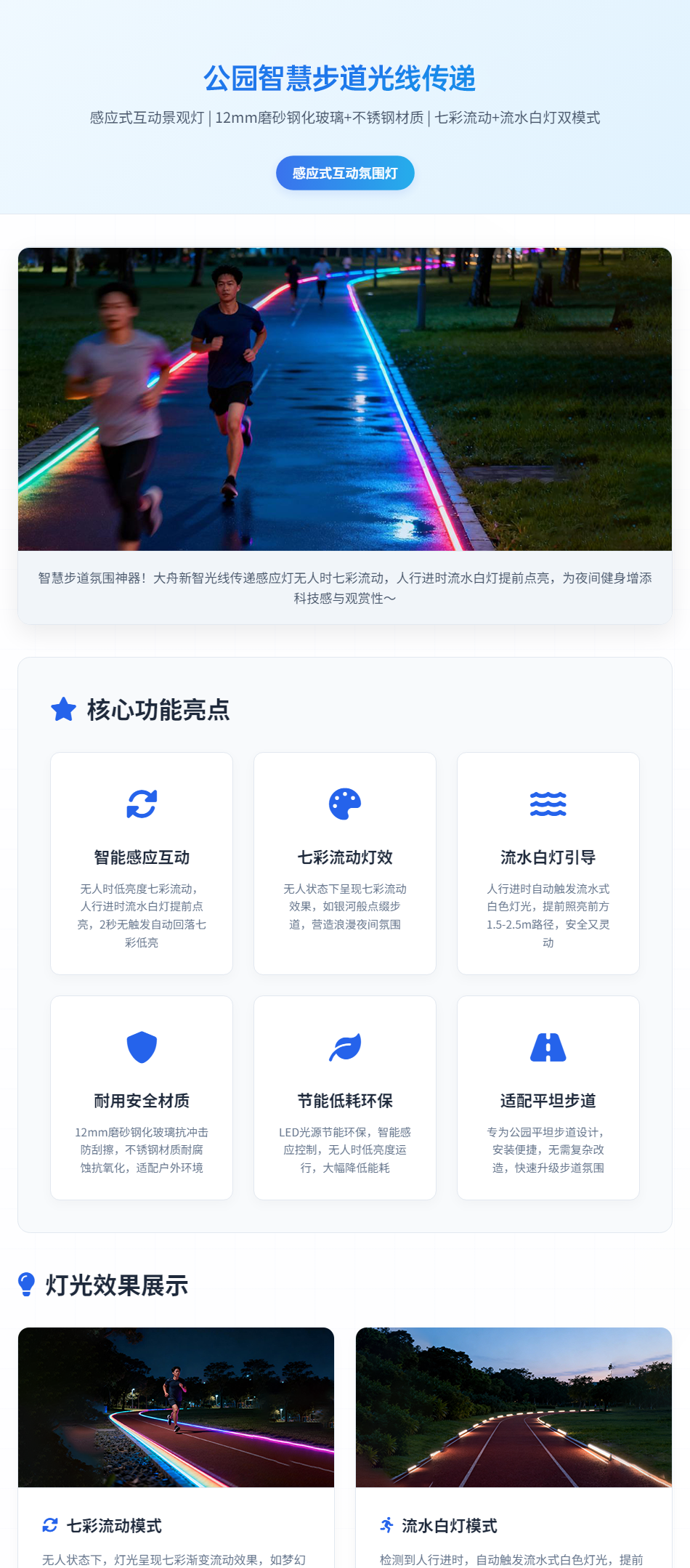Click the 感应式互动氛围灯 pill button

(344, 173)
